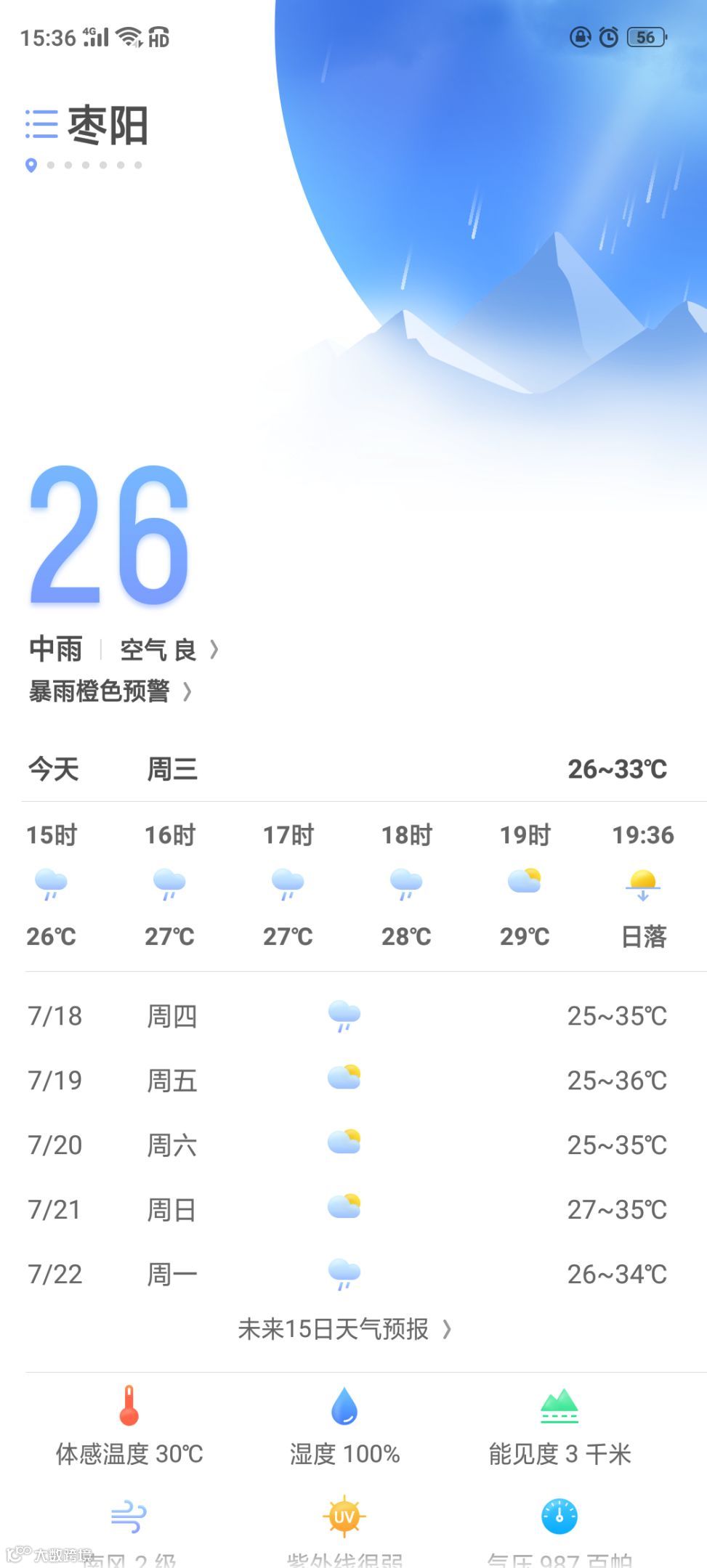707x1568 pixels.
Task: Tap the wind icon above 南风
Action: [128, 1516]
